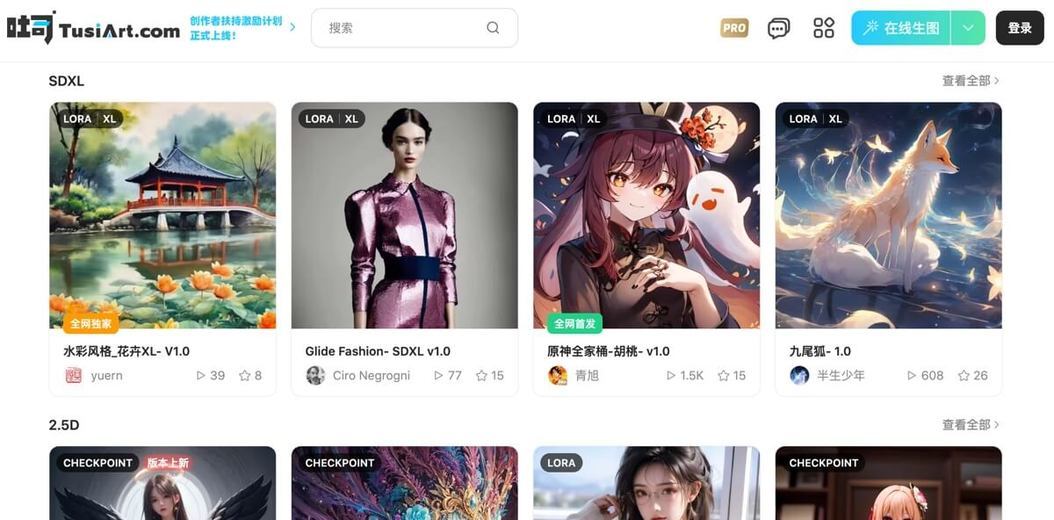Open the 创作者扶持激励计划 announcement link
1054x520 pixels.
point(241,28)
